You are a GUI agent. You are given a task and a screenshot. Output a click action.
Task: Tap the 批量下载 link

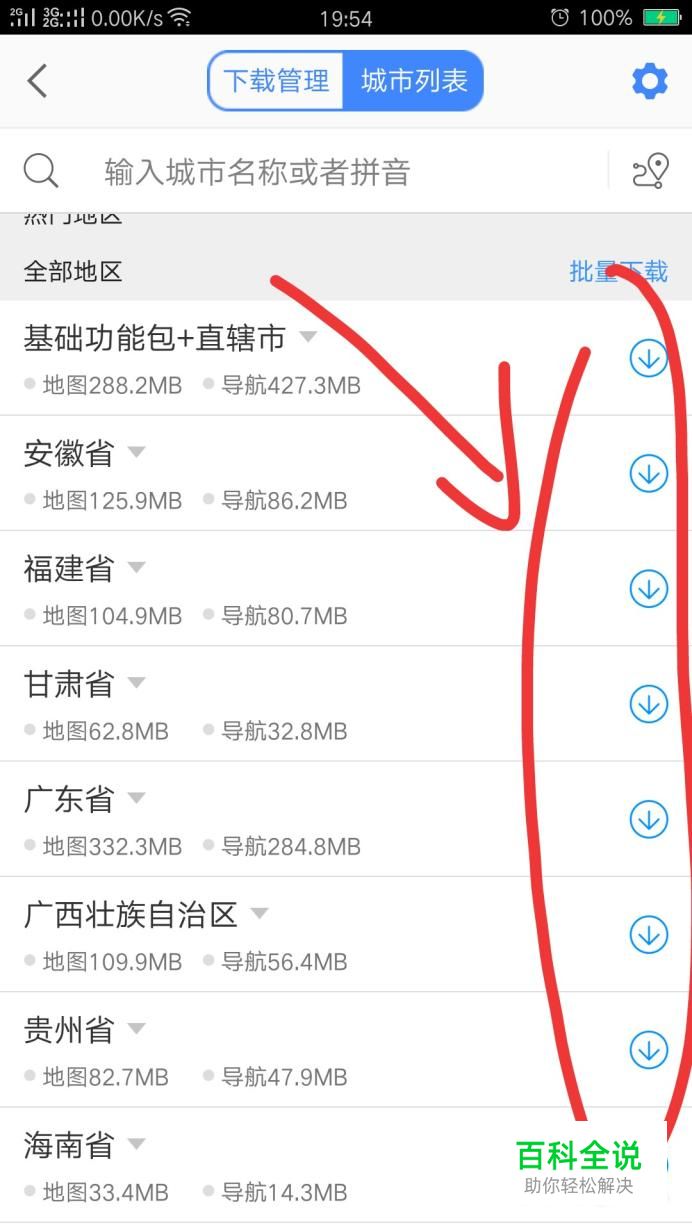point(618,271)
